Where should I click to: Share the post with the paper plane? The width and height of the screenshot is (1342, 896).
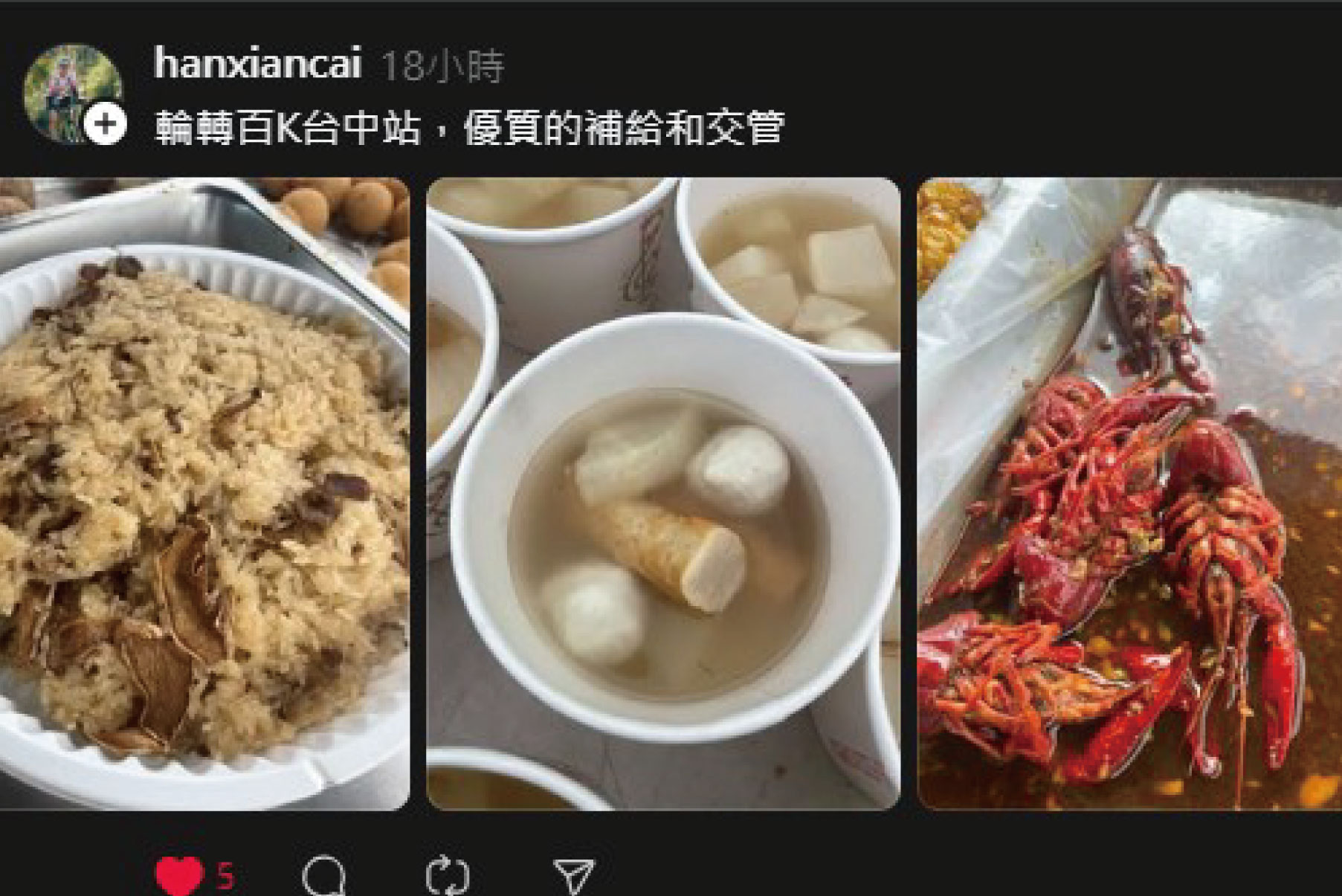pos(573,875)
